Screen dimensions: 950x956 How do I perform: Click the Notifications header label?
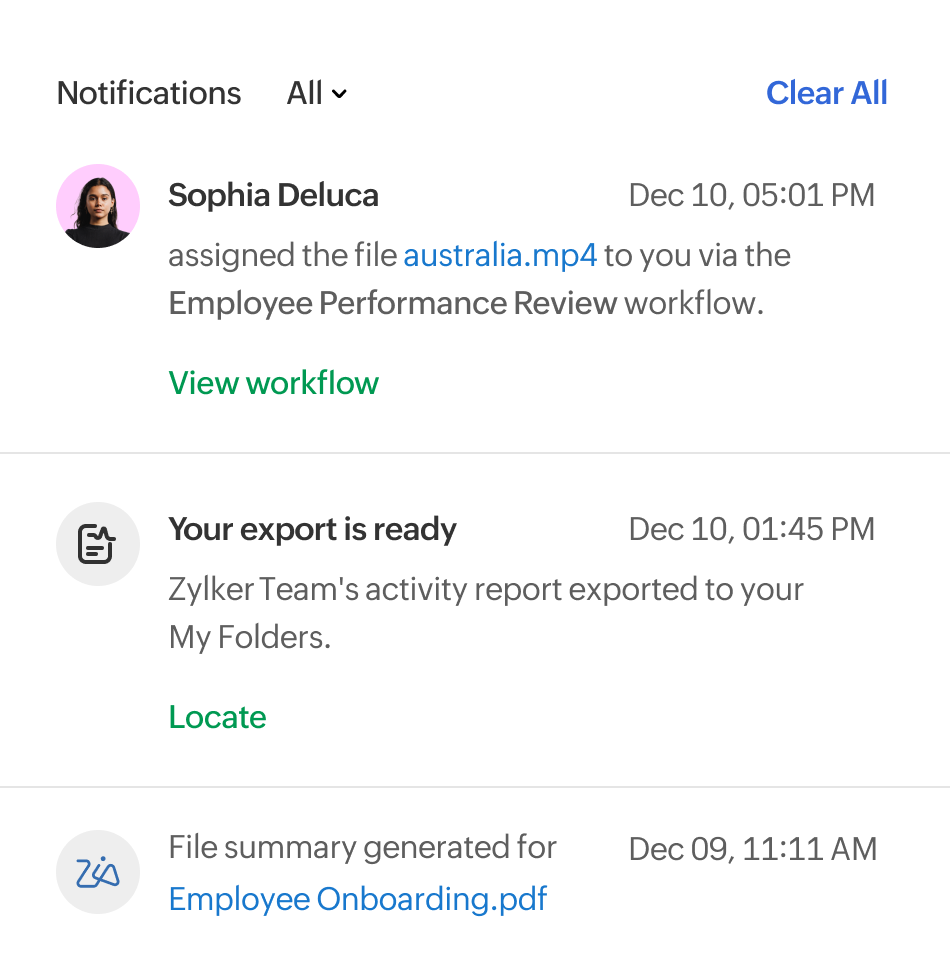[148, 93]
